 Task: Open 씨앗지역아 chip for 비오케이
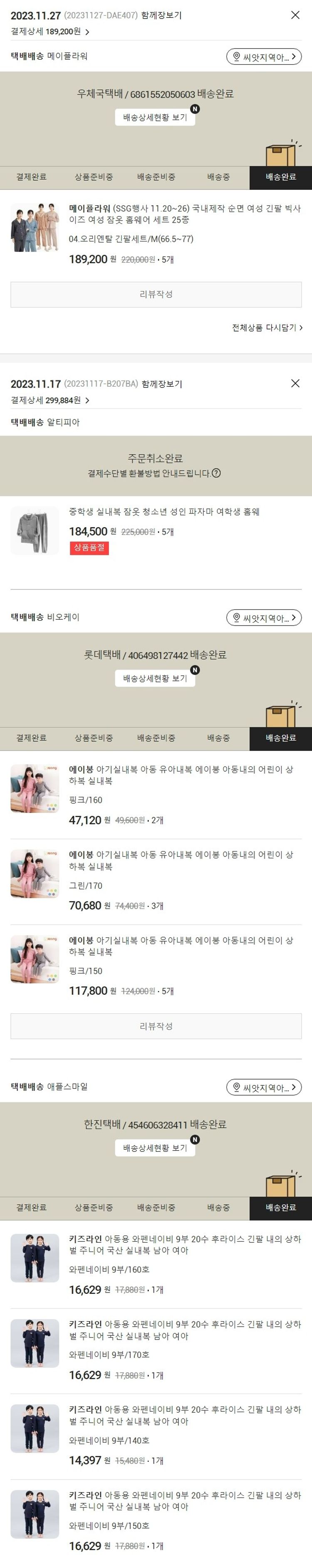264,617
